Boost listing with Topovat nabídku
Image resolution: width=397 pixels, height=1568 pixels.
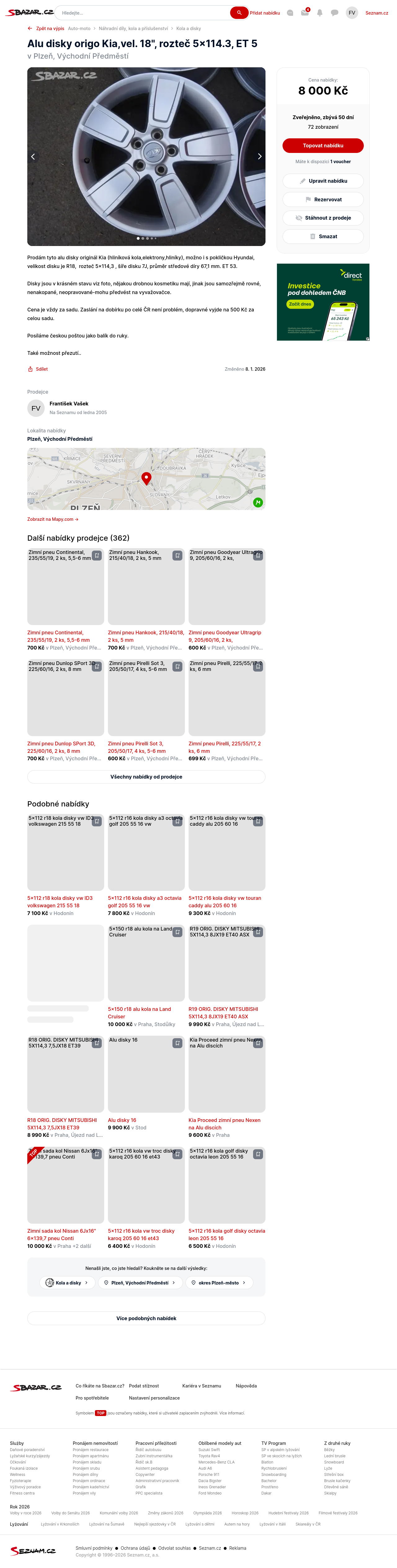tap(323, 145)
